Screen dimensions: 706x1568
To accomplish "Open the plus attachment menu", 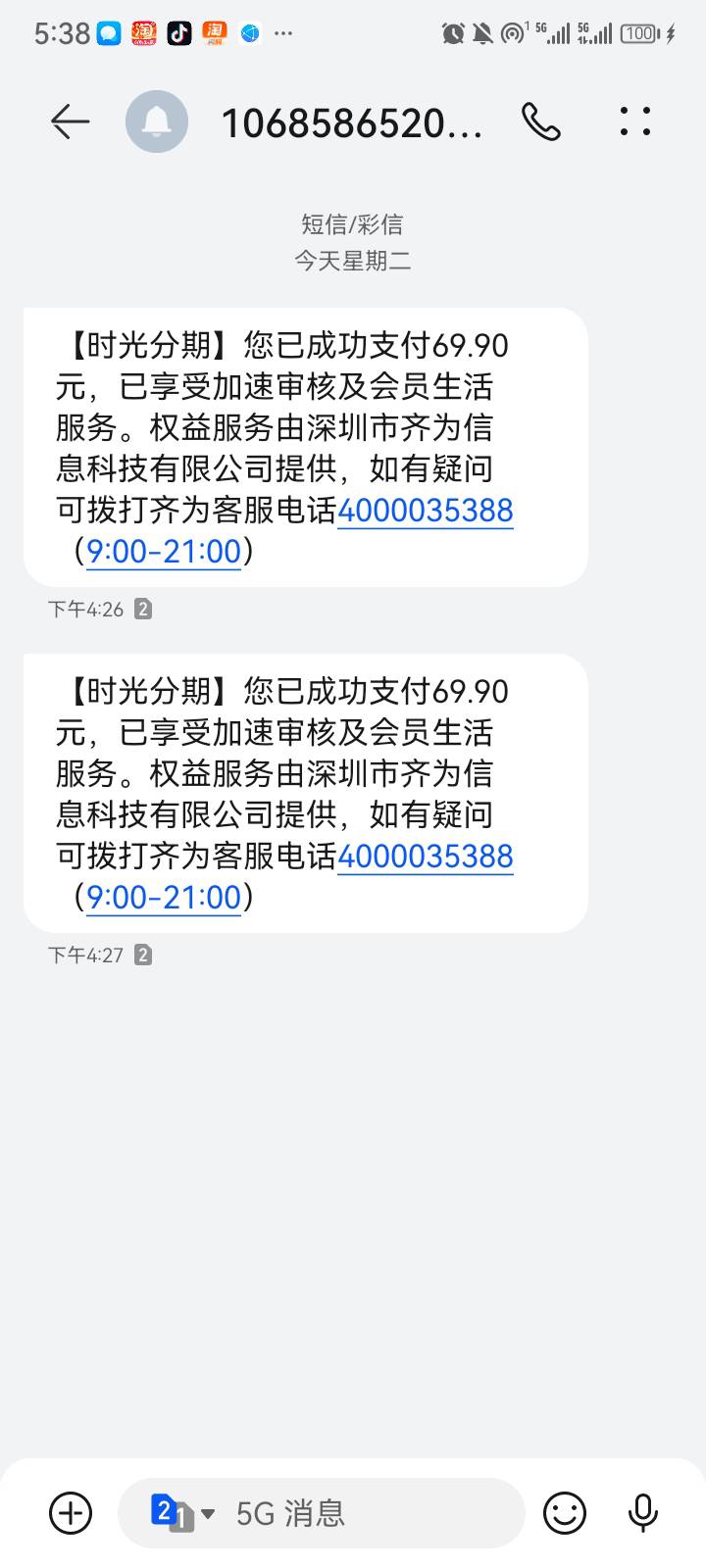I will (71, 1512).
